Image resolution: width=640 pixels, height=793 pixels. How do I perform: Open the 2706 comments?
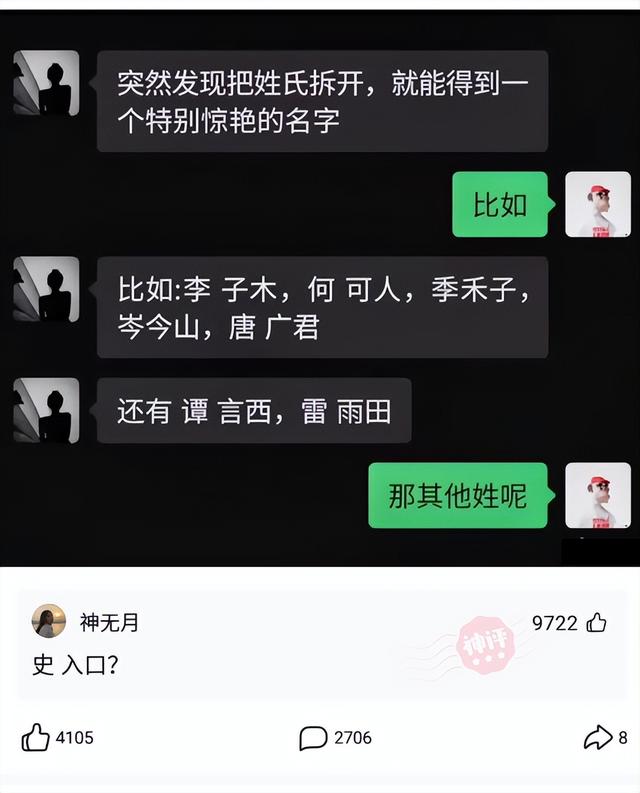314,738
